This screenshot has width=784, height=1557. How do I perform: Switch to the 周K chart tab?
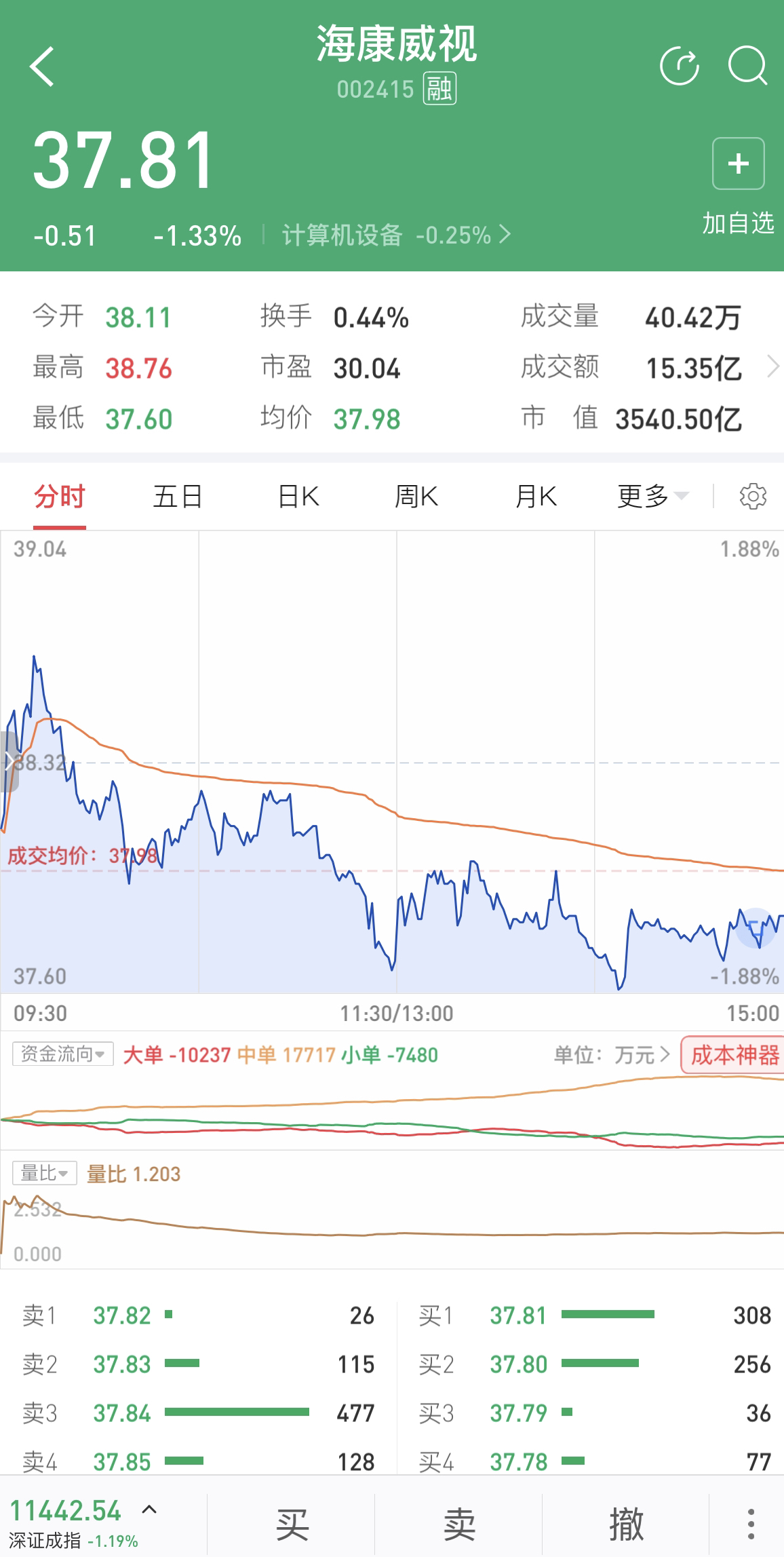[x=416, y=497]
